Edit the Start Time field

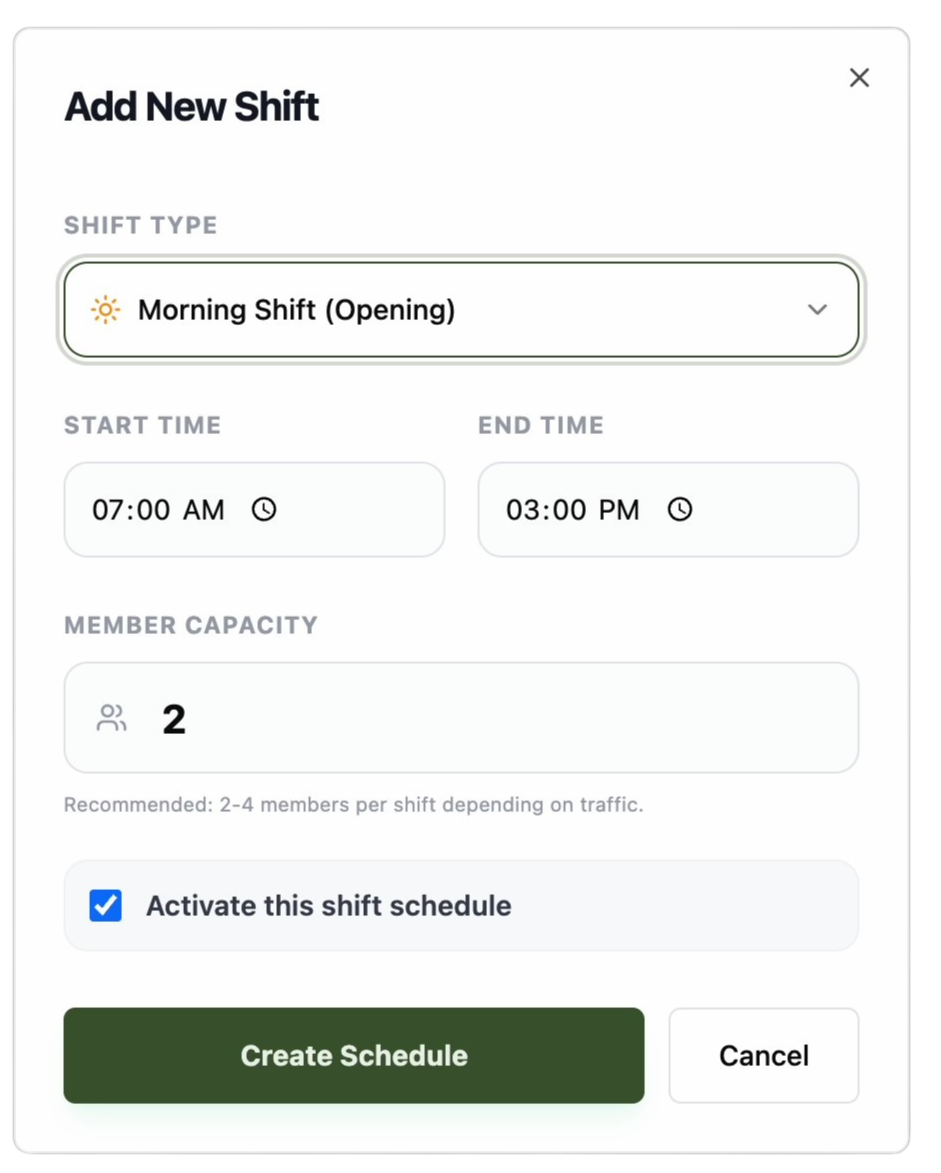point(158,510)
